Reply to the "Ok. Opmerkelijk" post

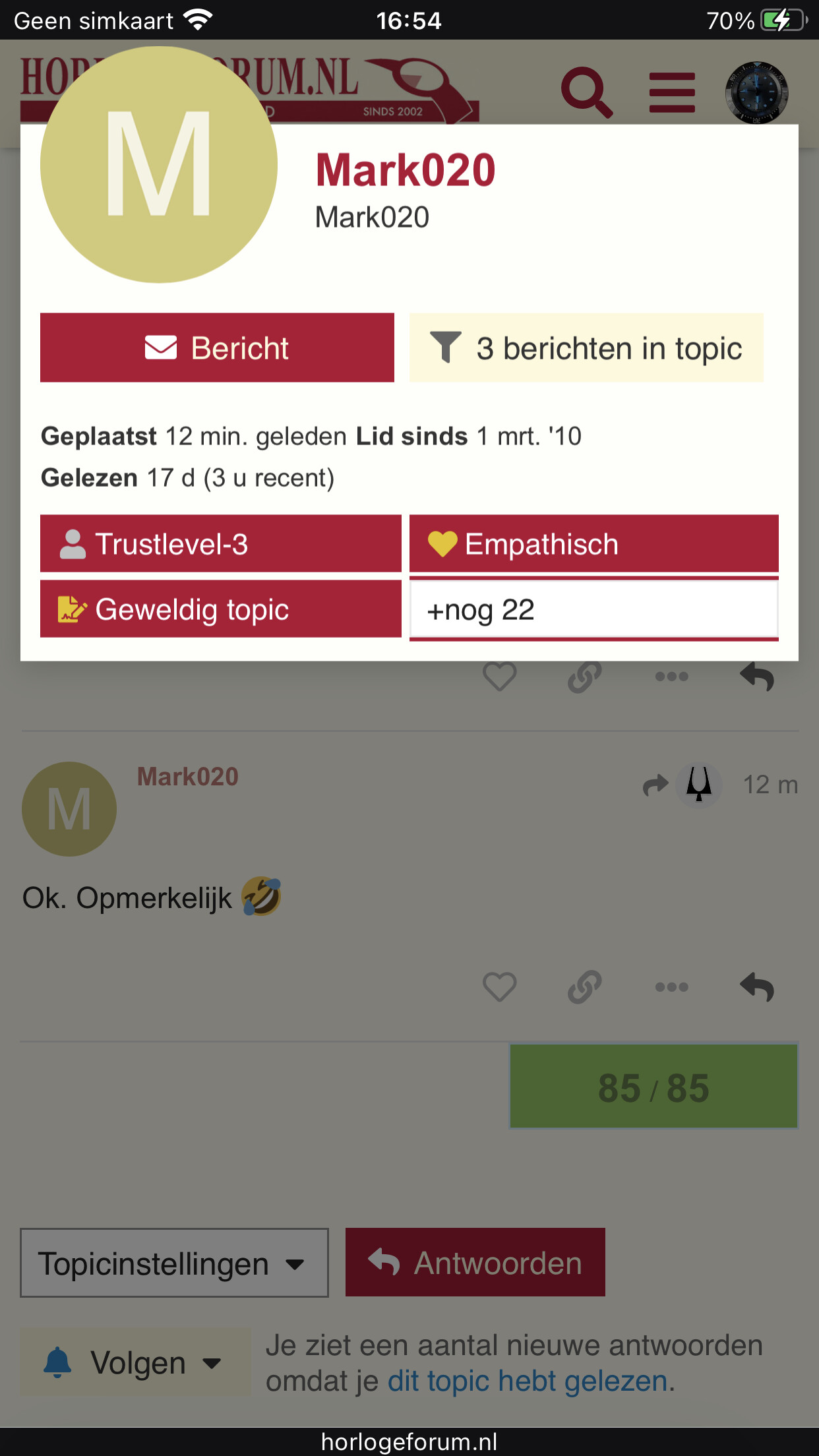click(757, 987)
